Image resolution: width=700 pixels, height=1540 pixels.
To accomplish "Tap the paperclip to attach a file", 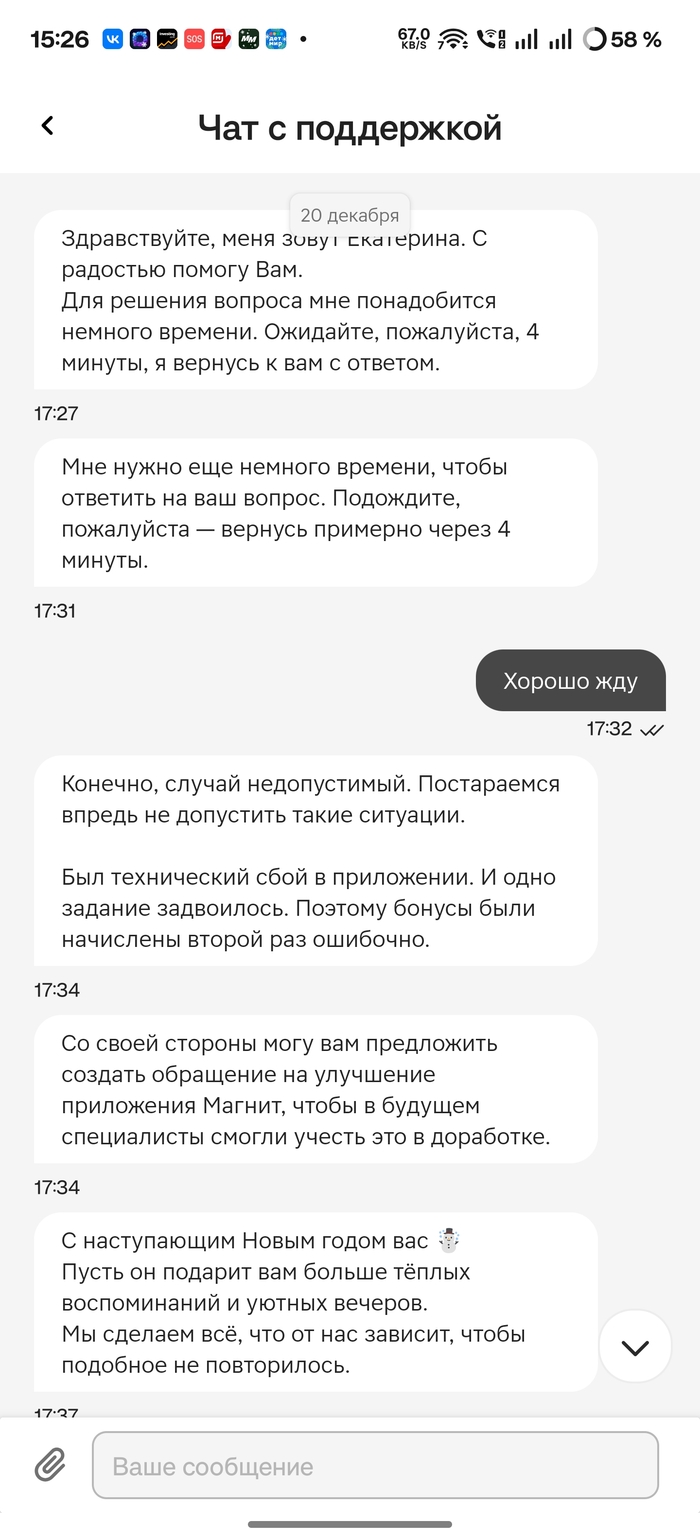I will point(50,1465).
